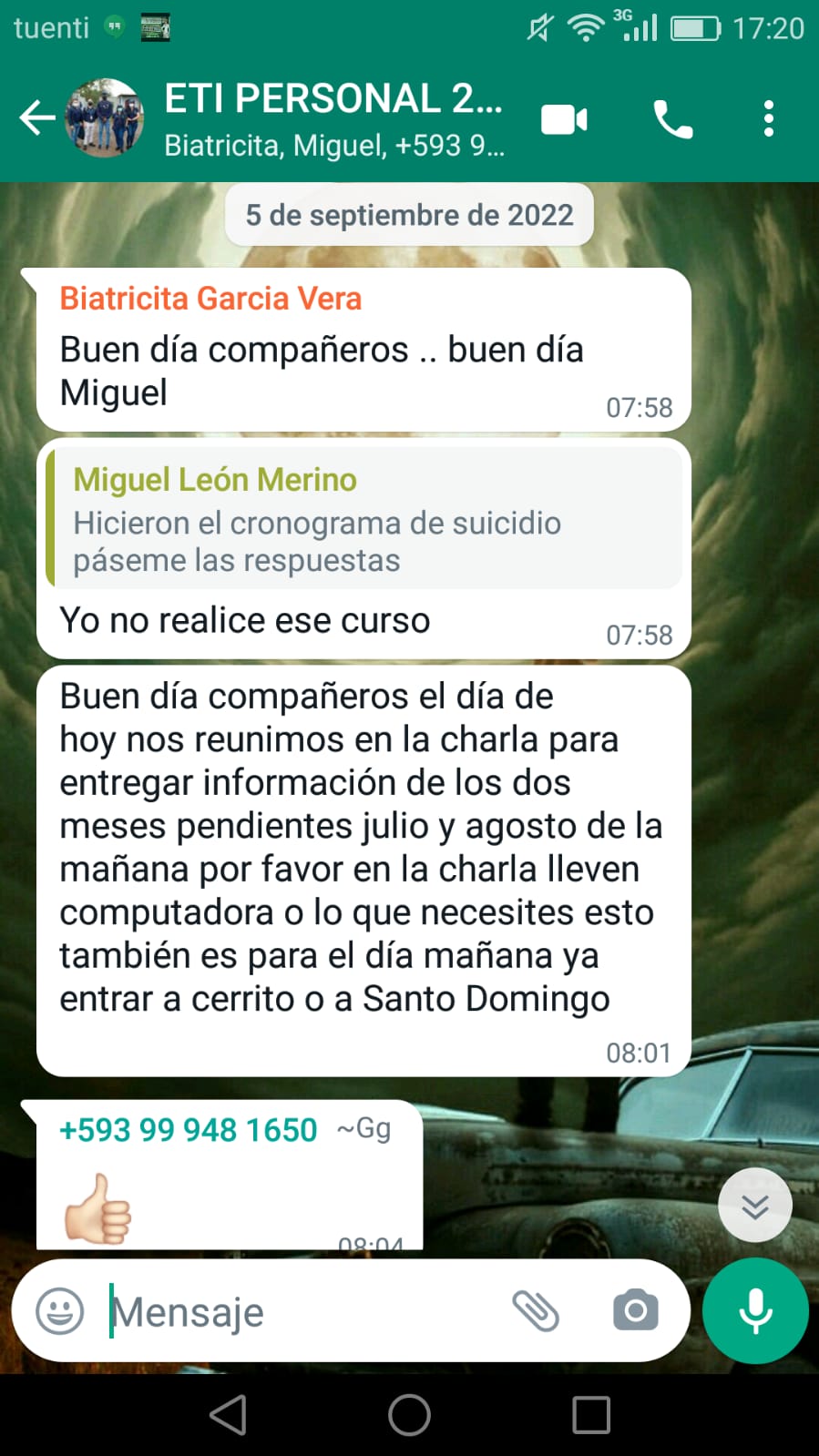Open the more options menu

tap(769, 119)
